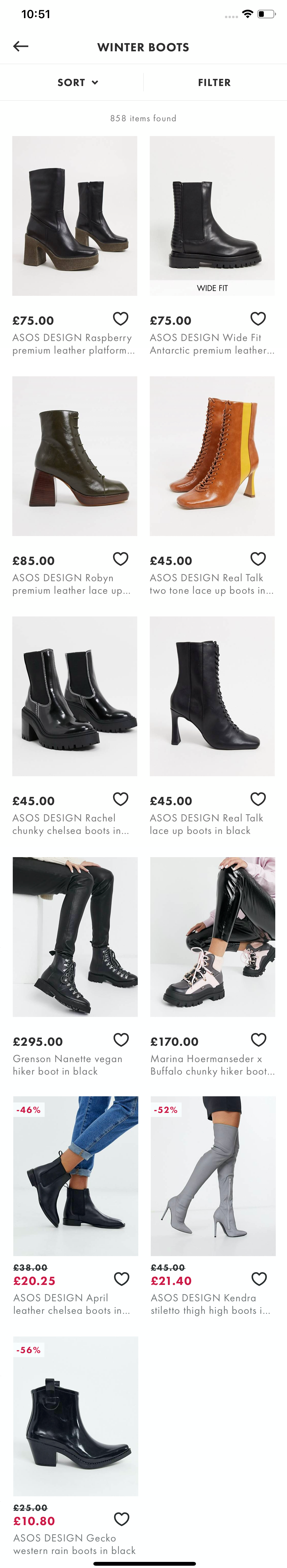Image resolution: width=287 pixels, height=1568 pixels.
Task: Heart the Robyn premium leather lace up boots
Action: [x=120, y=559]
